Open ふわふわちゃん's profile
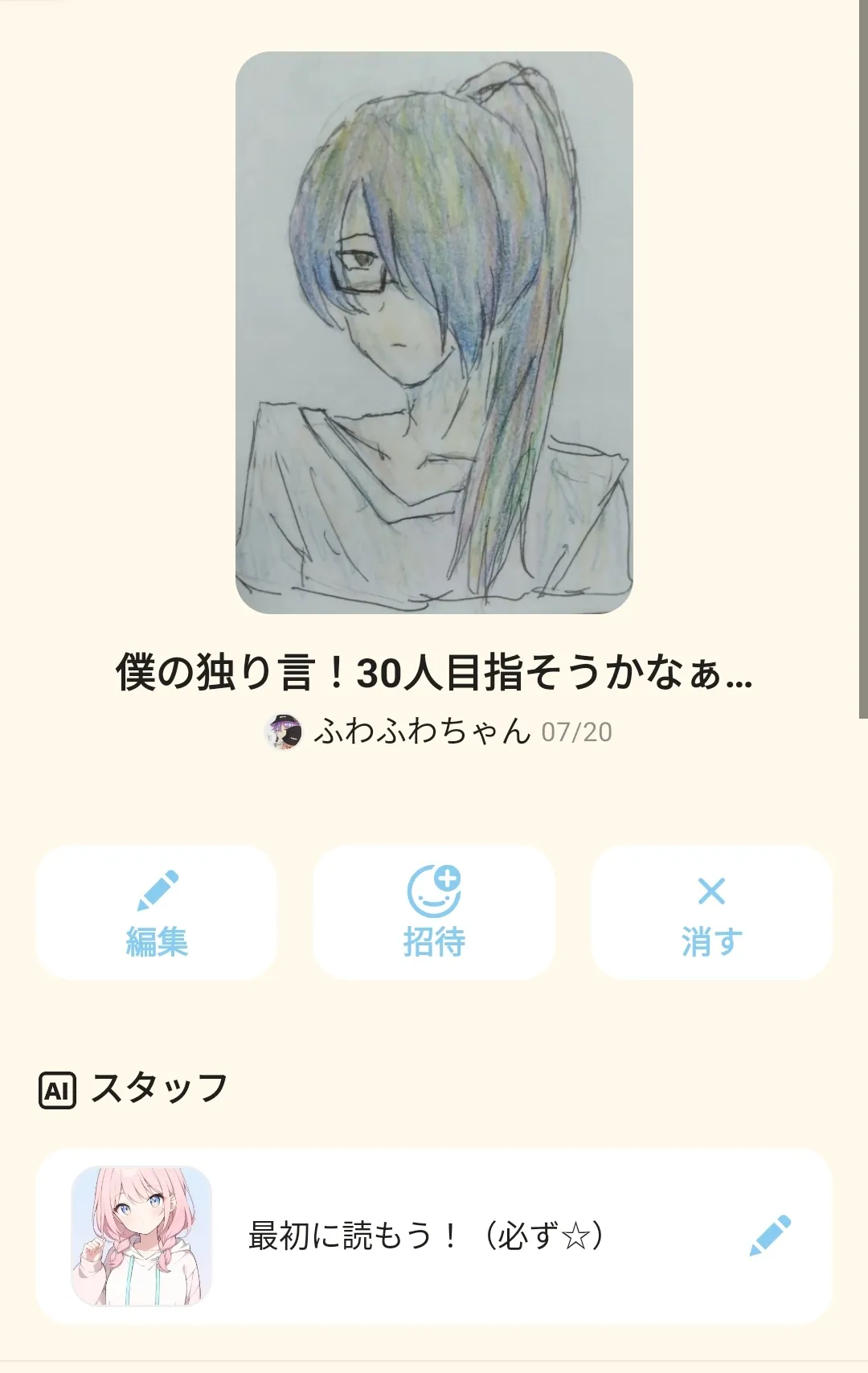868x1373 pixels. point(421,732)
